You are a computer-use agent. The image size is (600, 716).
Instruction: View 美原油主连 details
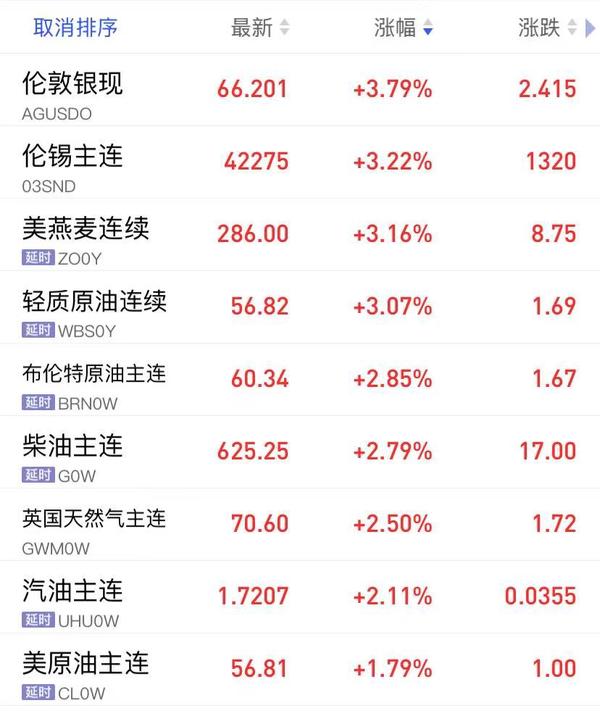point(86,664)
